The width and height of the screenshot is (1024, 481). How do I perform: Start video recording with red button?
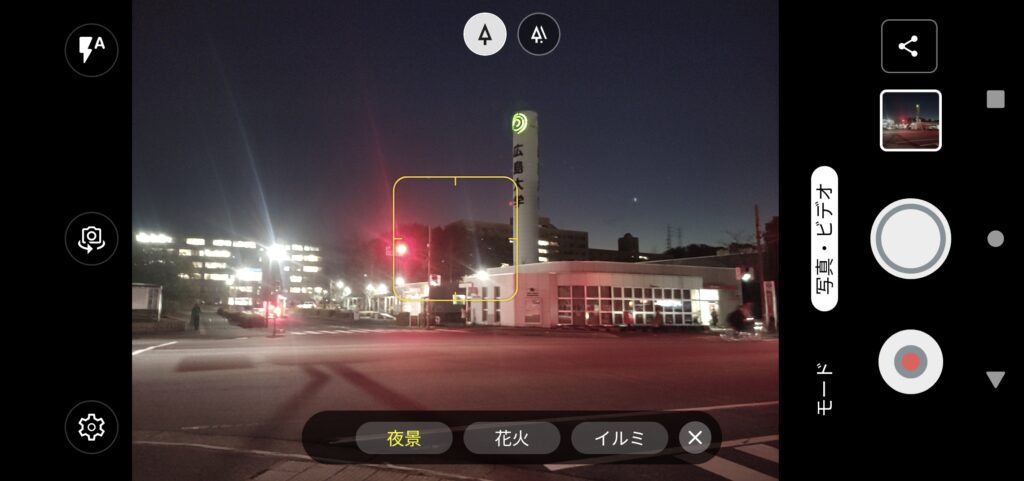click(x=910, y=361)
